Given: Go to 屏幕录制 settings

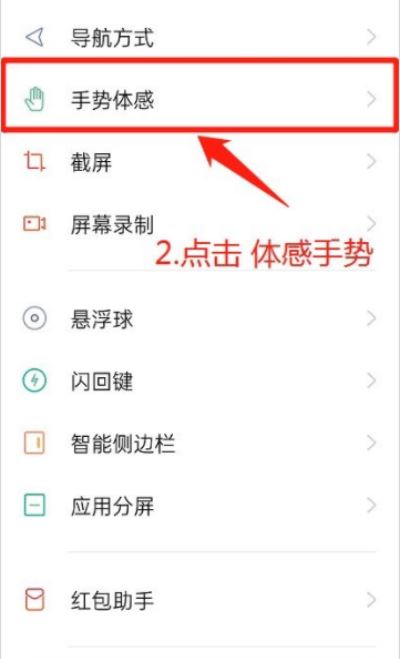Looking at the screenshot, I should (x=200, y=224).
